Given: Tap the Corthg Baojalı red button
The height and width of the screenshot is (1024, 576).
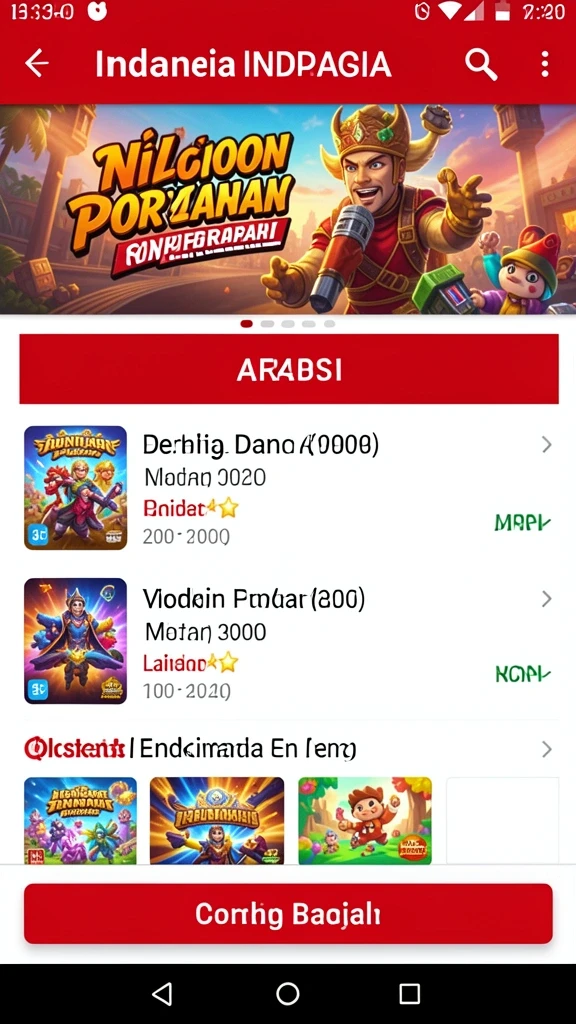Looking at the screenshot, I should [288, 914].
